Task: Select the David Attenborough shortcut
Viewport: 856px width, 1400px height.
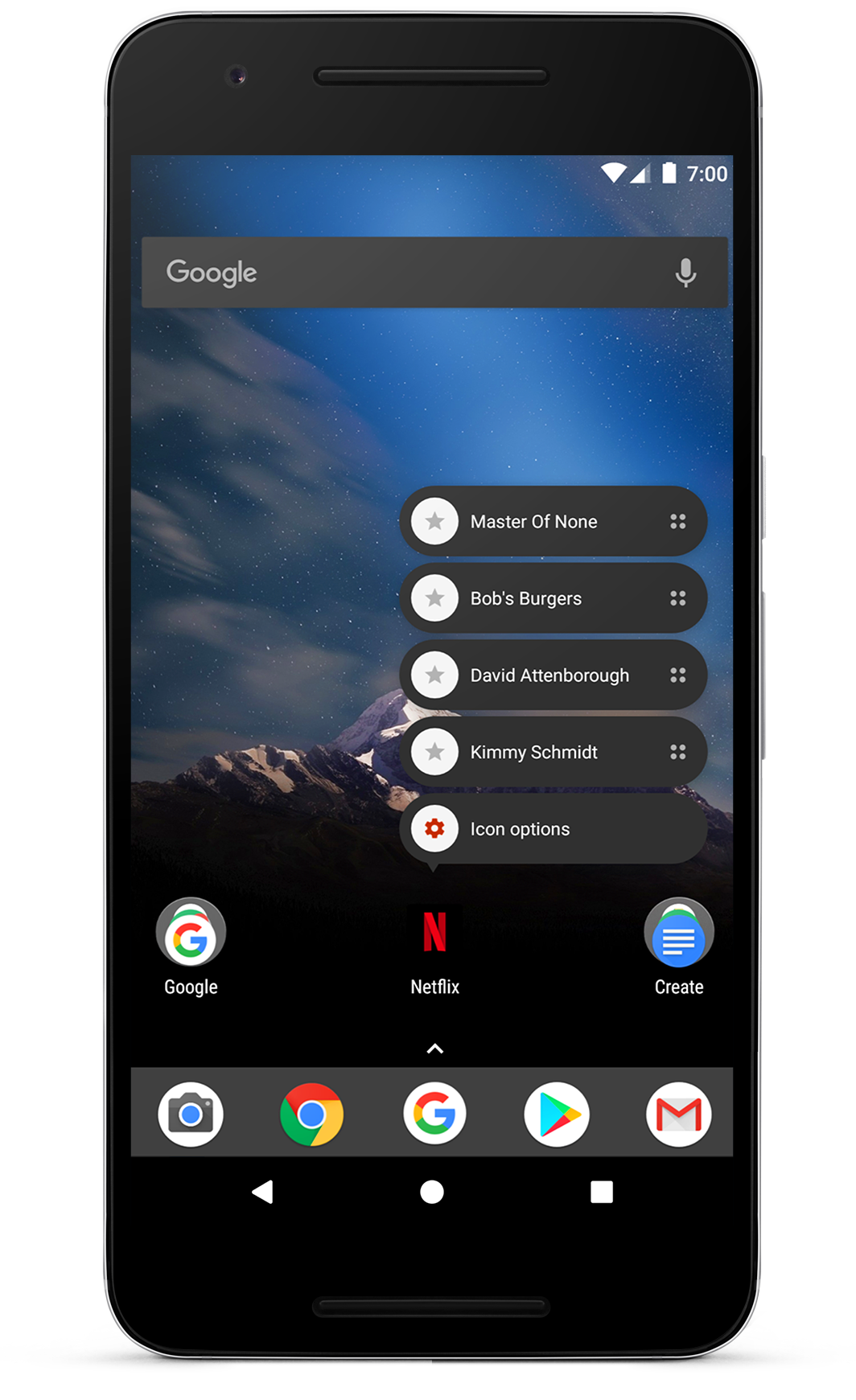Action: coord(553,675)
